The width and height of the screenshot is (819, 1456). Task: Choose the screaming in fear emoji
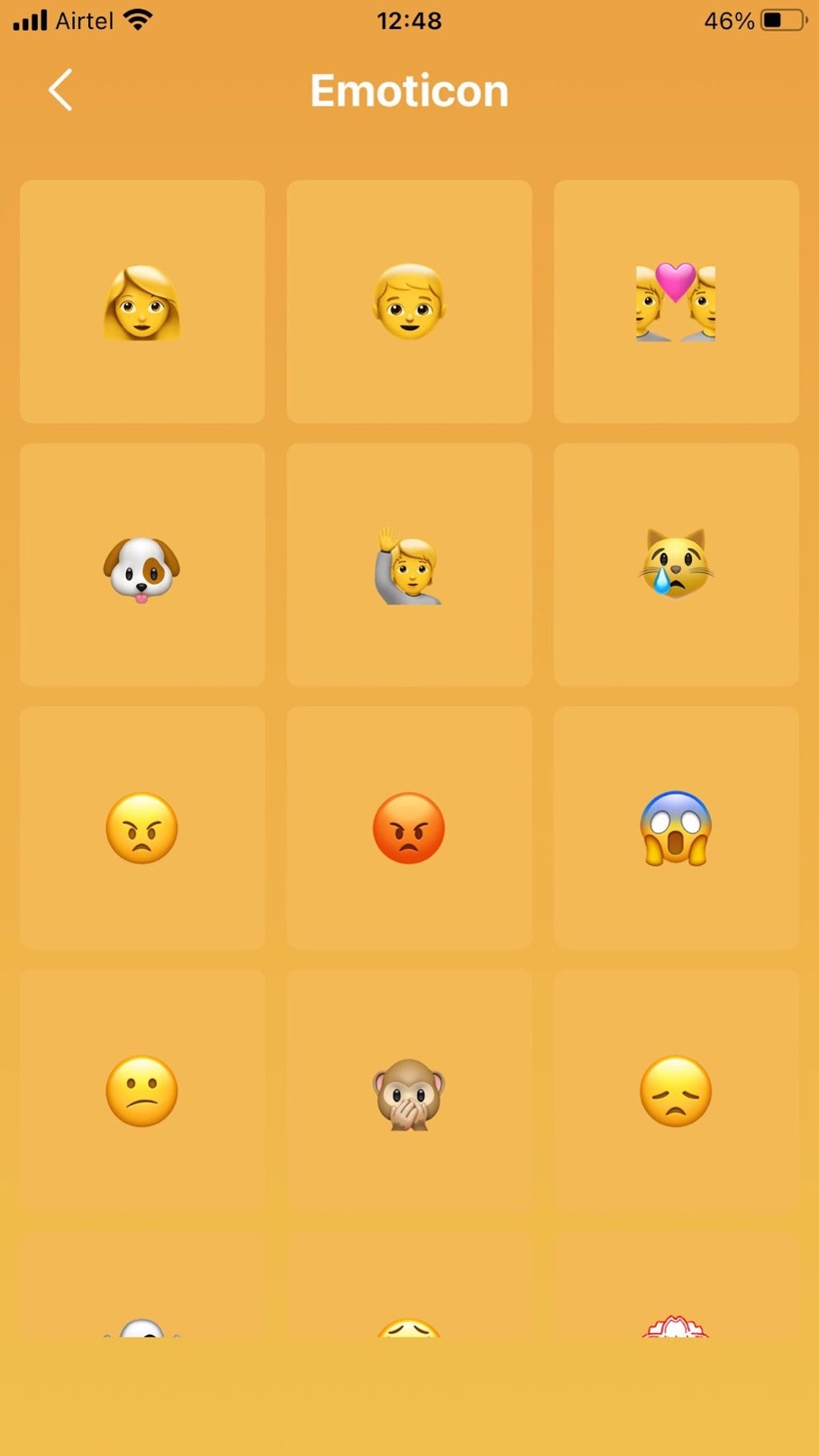[x=675, y=828]
